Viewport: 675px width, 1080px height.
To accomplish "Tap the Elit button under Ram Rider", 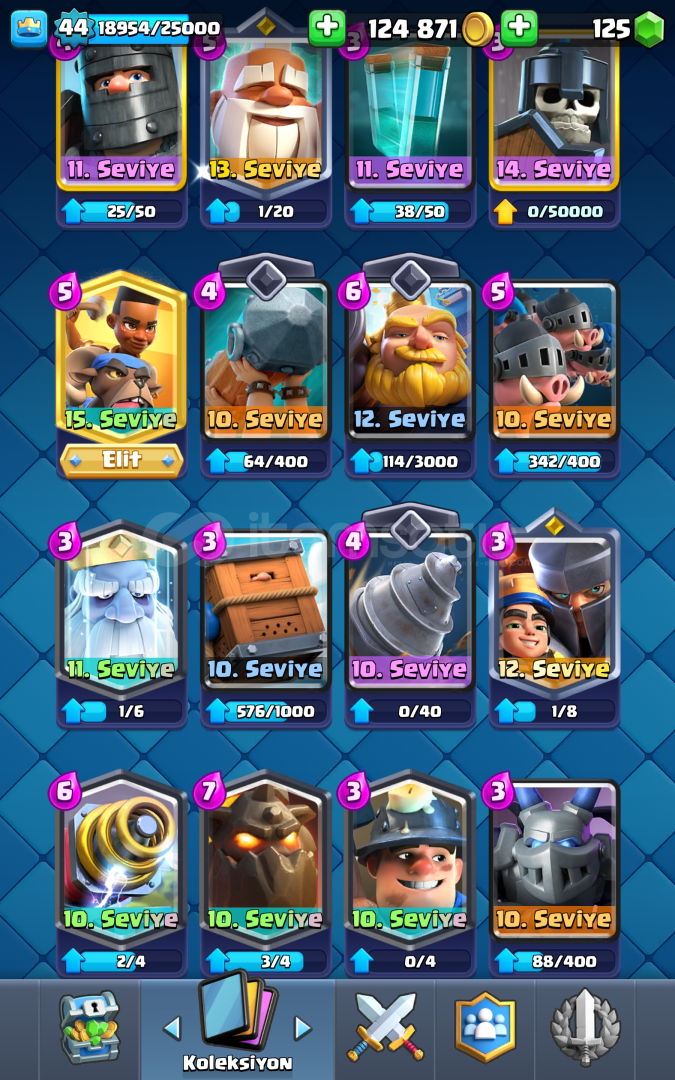I will coord(121,460).
